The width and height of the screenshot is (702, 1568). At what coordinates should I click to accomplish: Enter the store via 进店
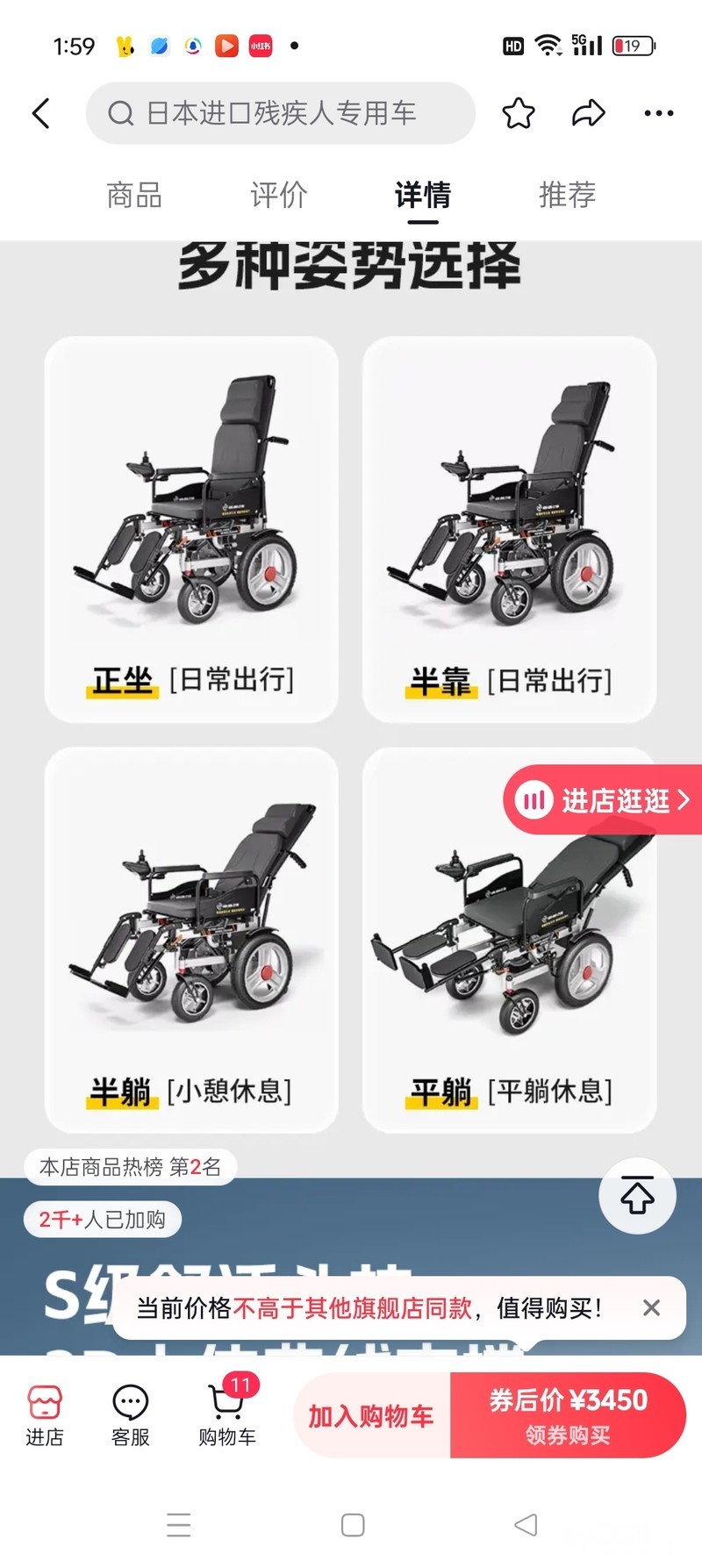tap(44, 1414)
